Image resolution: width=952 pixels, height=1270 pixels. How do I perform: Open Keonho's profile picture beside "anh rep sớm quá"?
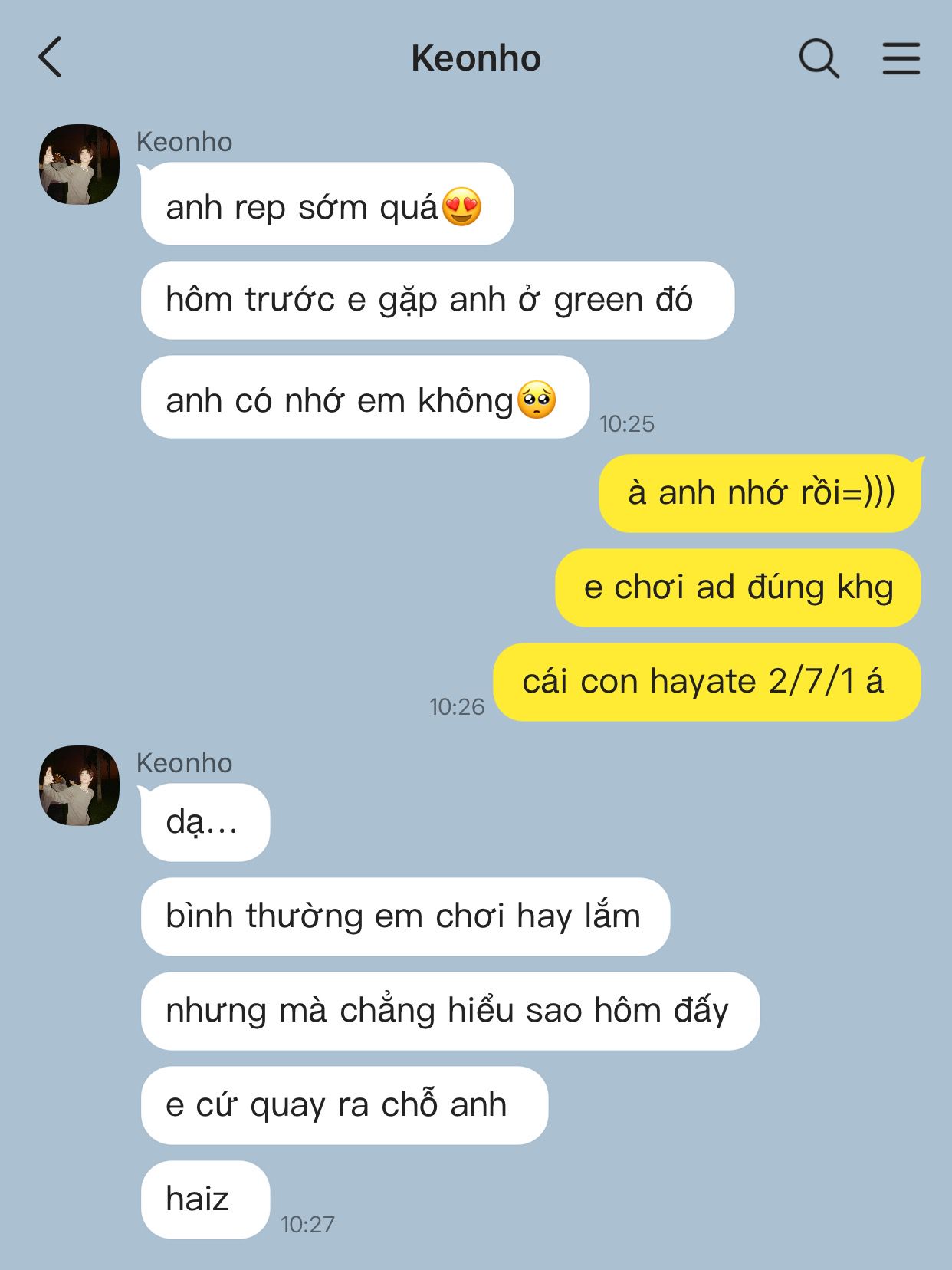click(79, 165)
